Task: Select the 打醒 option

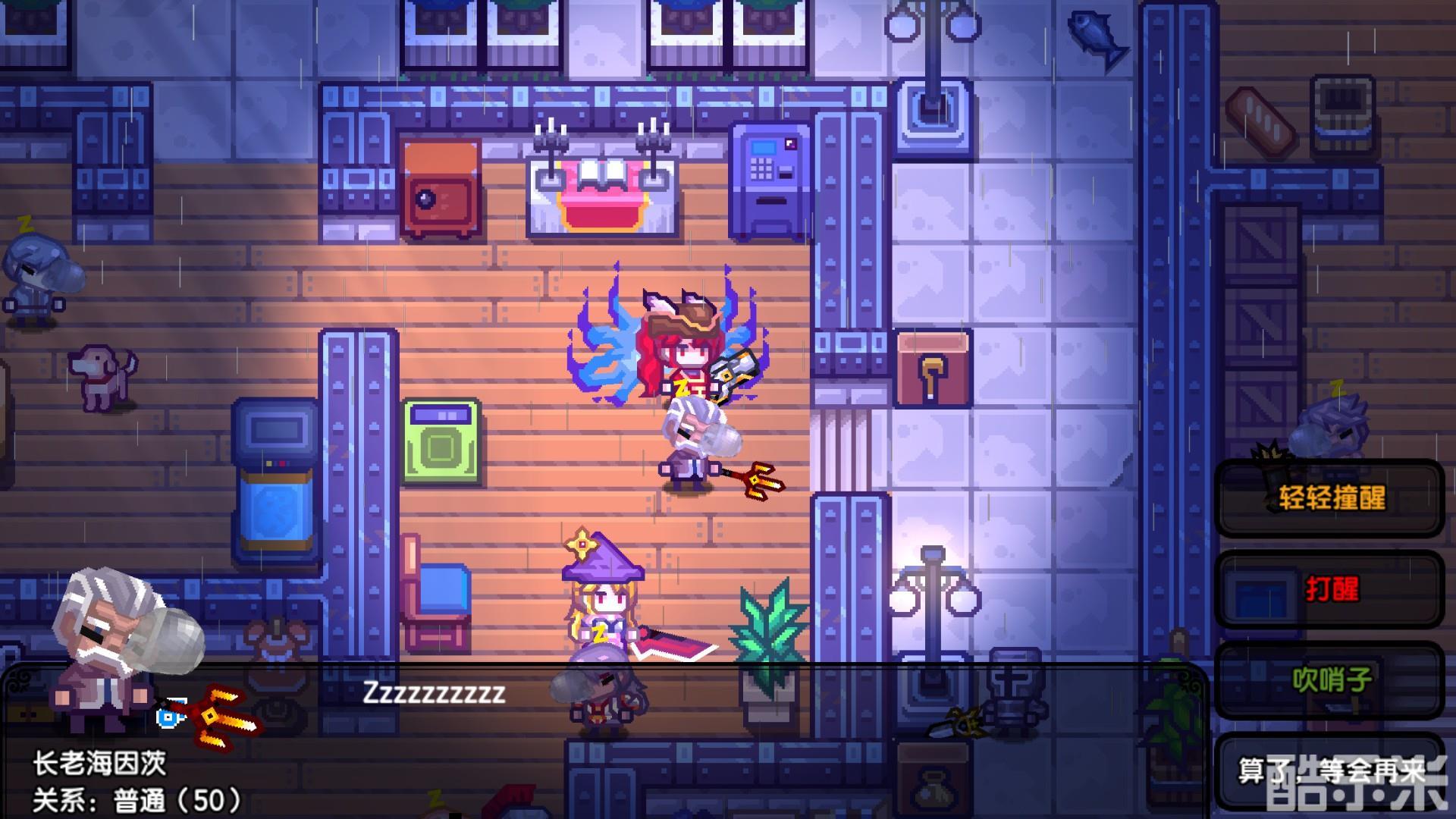Action: coord(1331,589)
